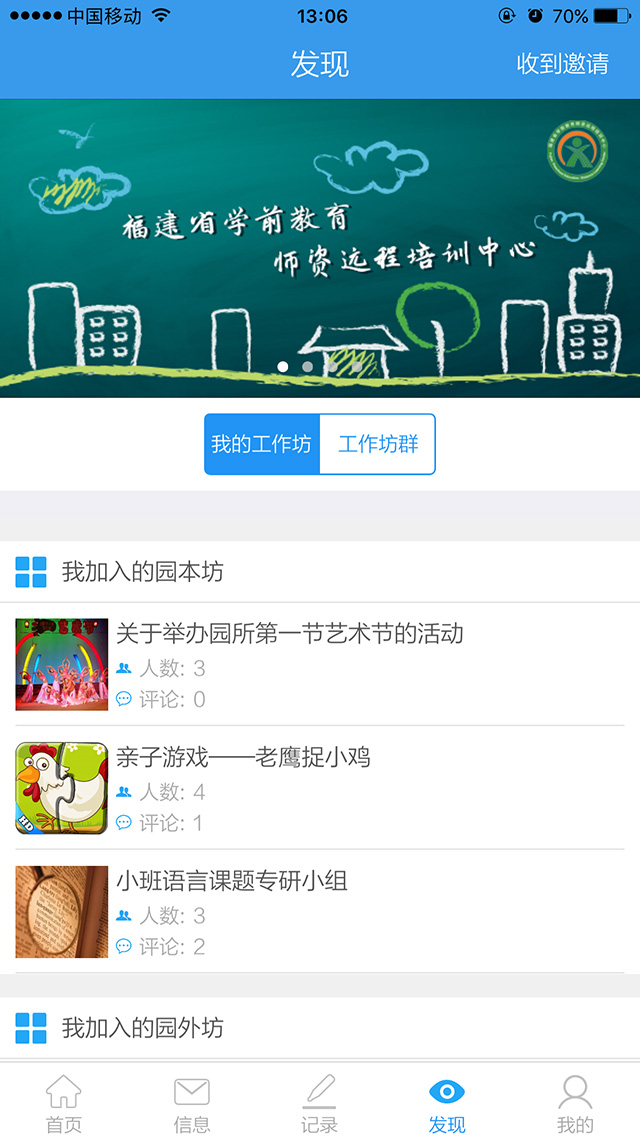This screenshot has width=640, height=1138.
Task: Switch to the 信息 messages tab
Action: pos(192,1102)
